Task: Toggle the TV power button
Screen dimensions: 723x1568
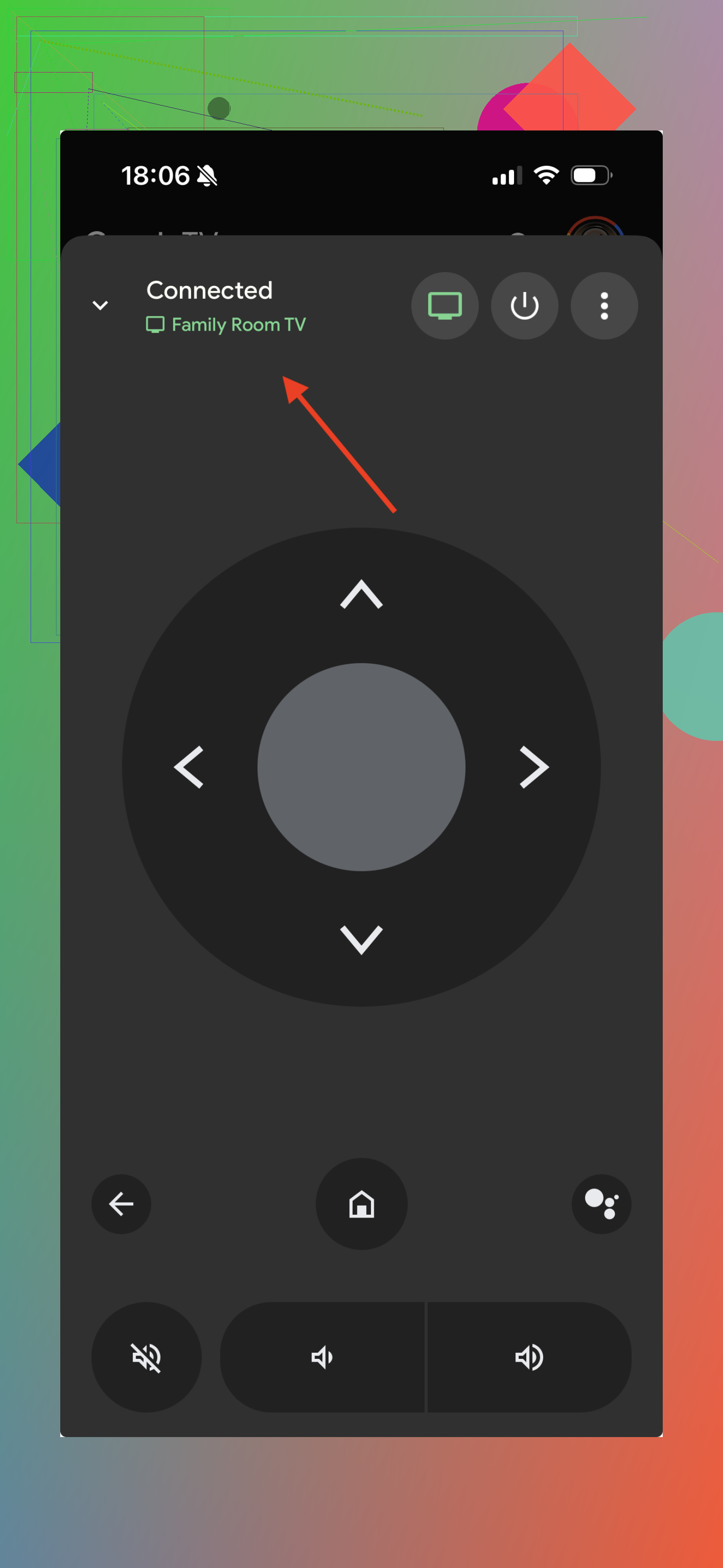Action: pyautogui.click(x=524, y=306)
